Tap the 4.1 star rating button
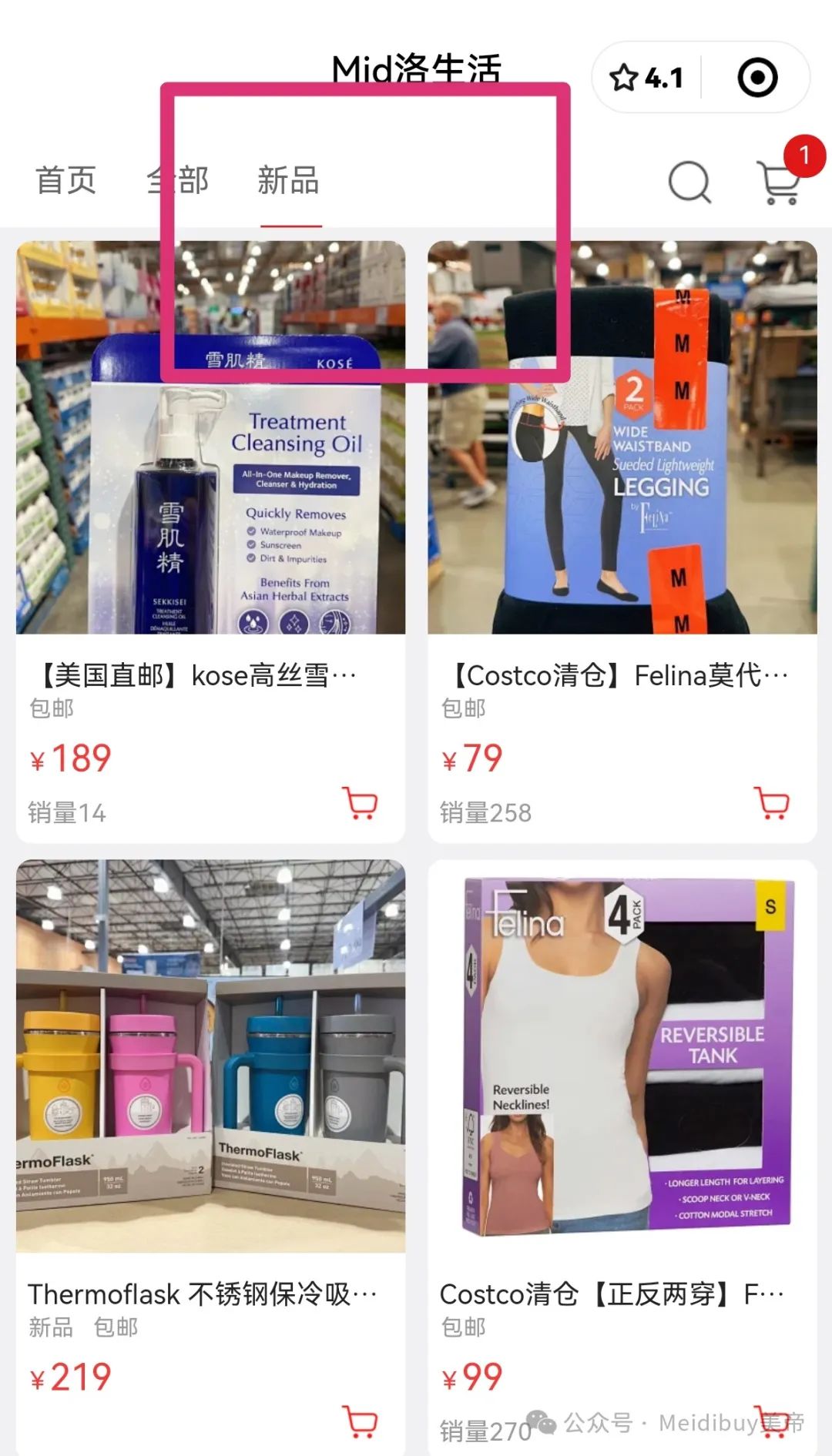 point(646,78)
